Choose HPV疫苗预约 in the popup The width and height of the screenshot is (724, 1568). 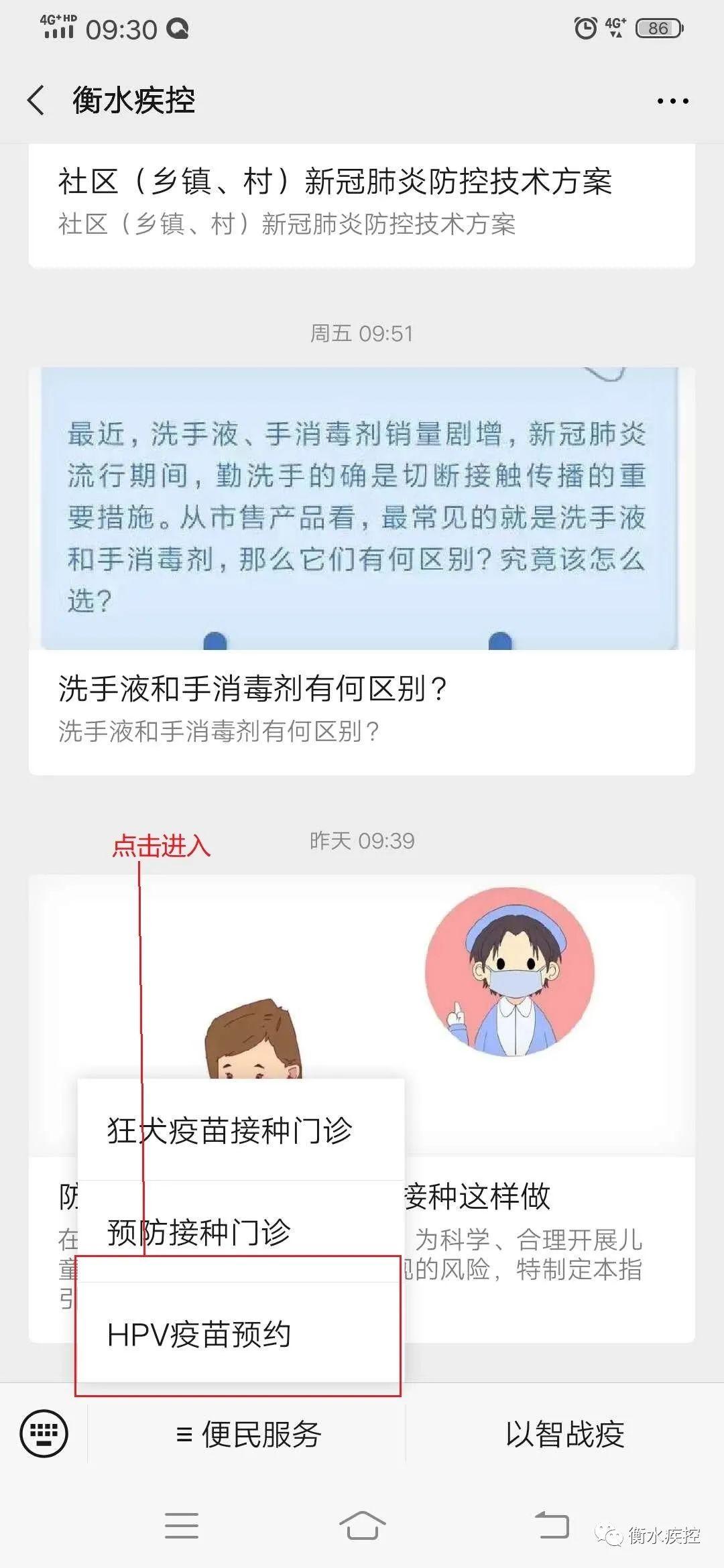[x=199, y=1334]
